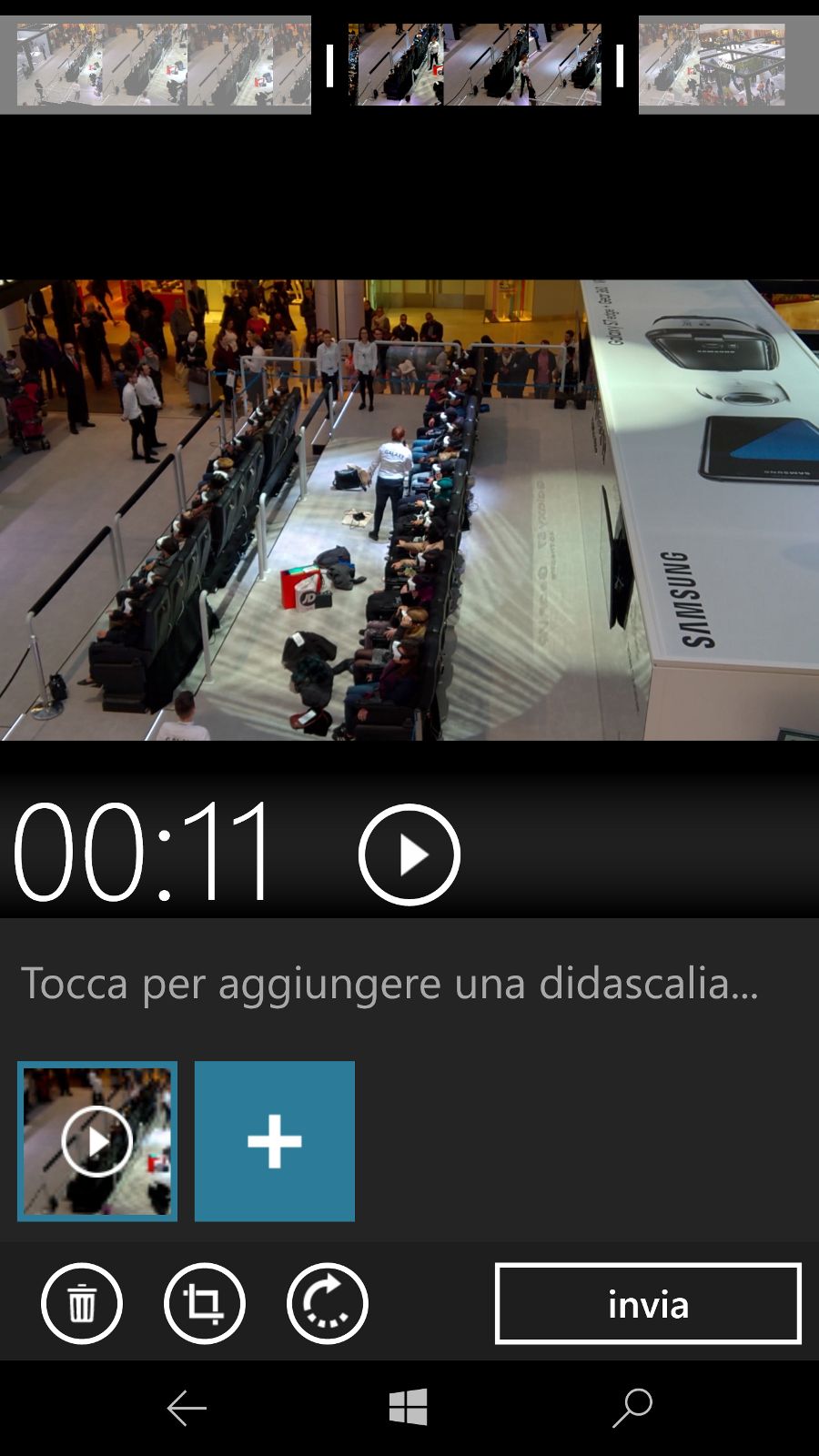Open the system search button
Screen dimensions: 819x1456
click(632, 1408)
